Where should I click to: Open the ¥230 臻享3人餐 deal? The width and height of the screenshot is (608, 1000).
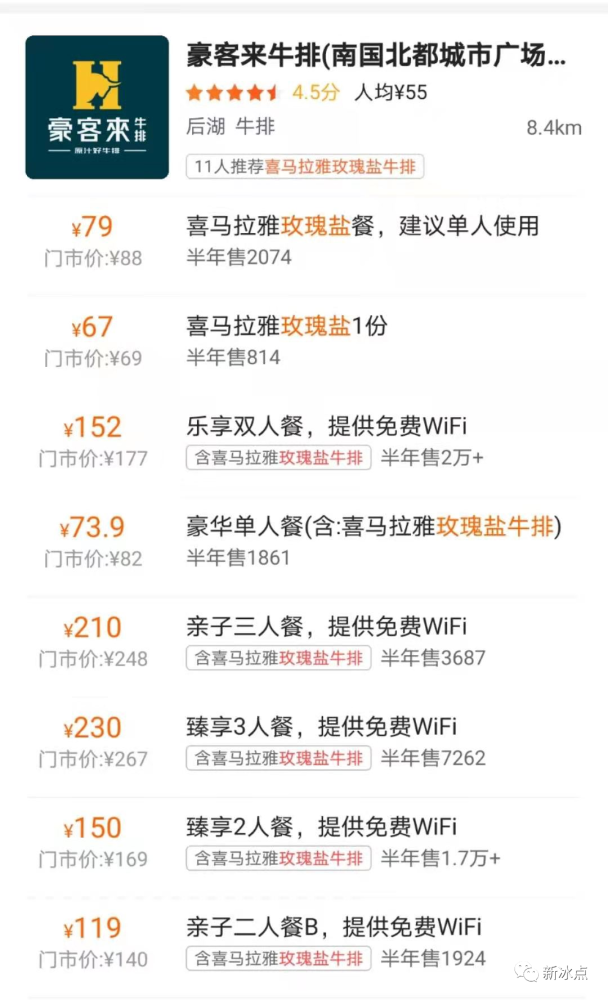click(321, 727)
